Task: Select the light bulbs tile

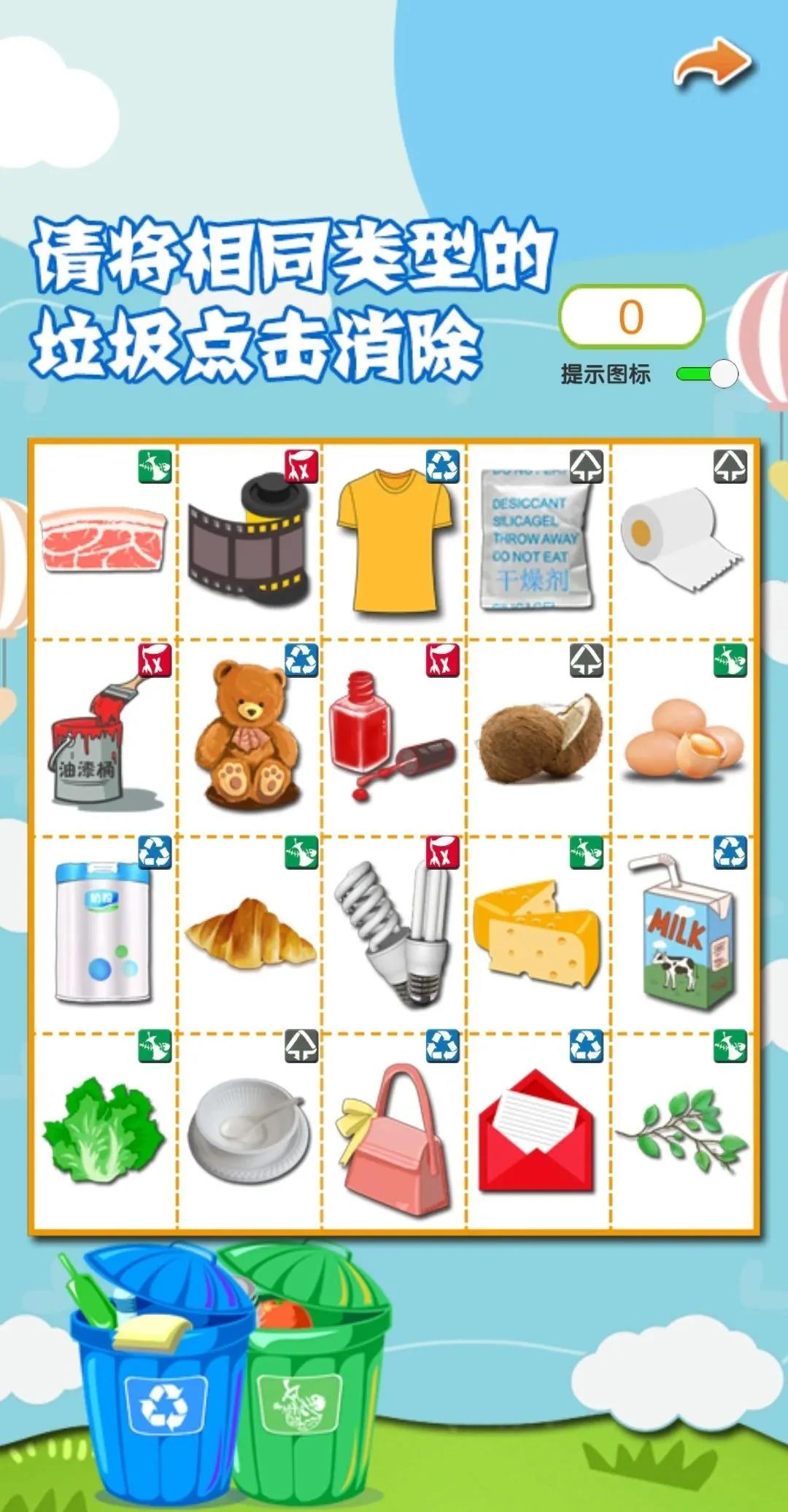Action: [x=394, y=933]
